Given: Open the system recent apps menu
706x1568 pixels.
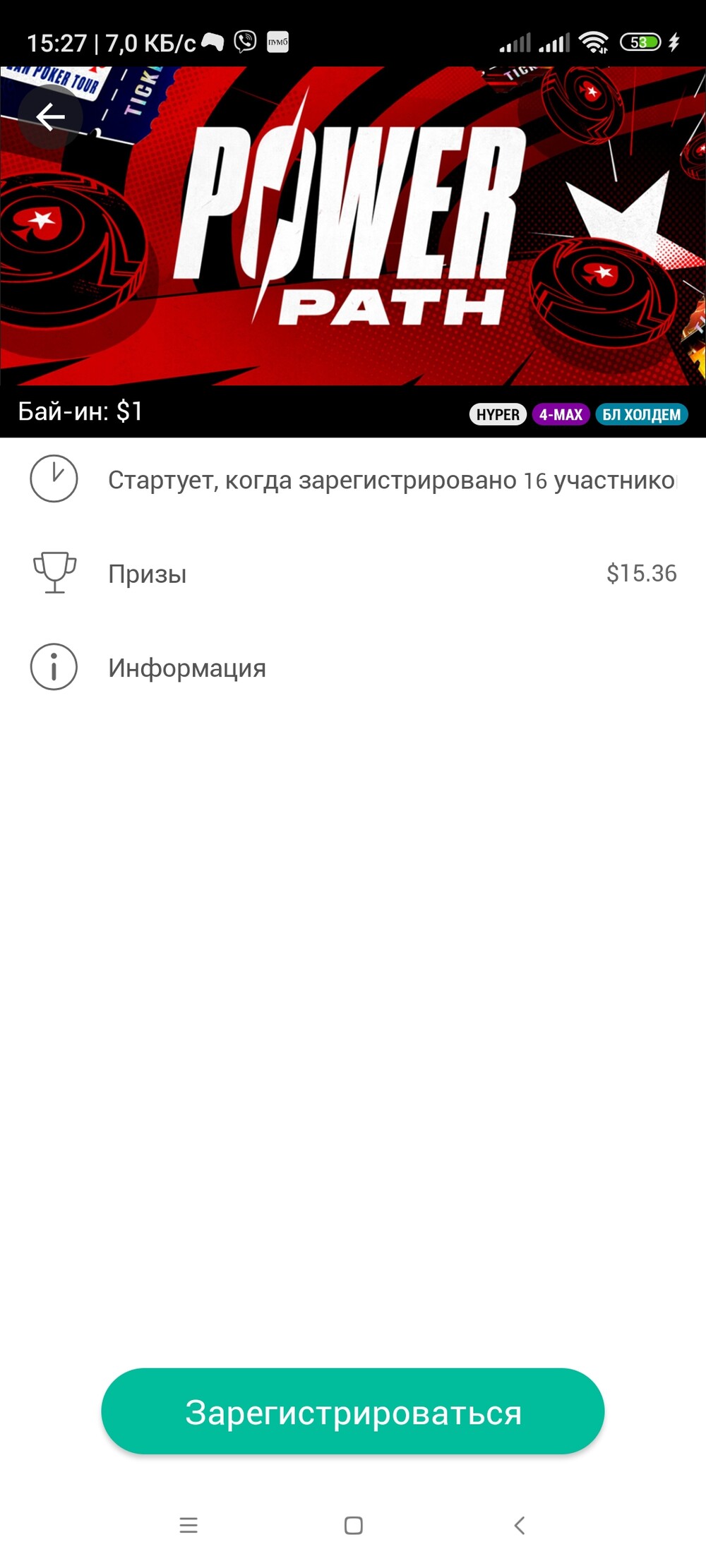Looking at the screenshot, I should pos(189,1525).
